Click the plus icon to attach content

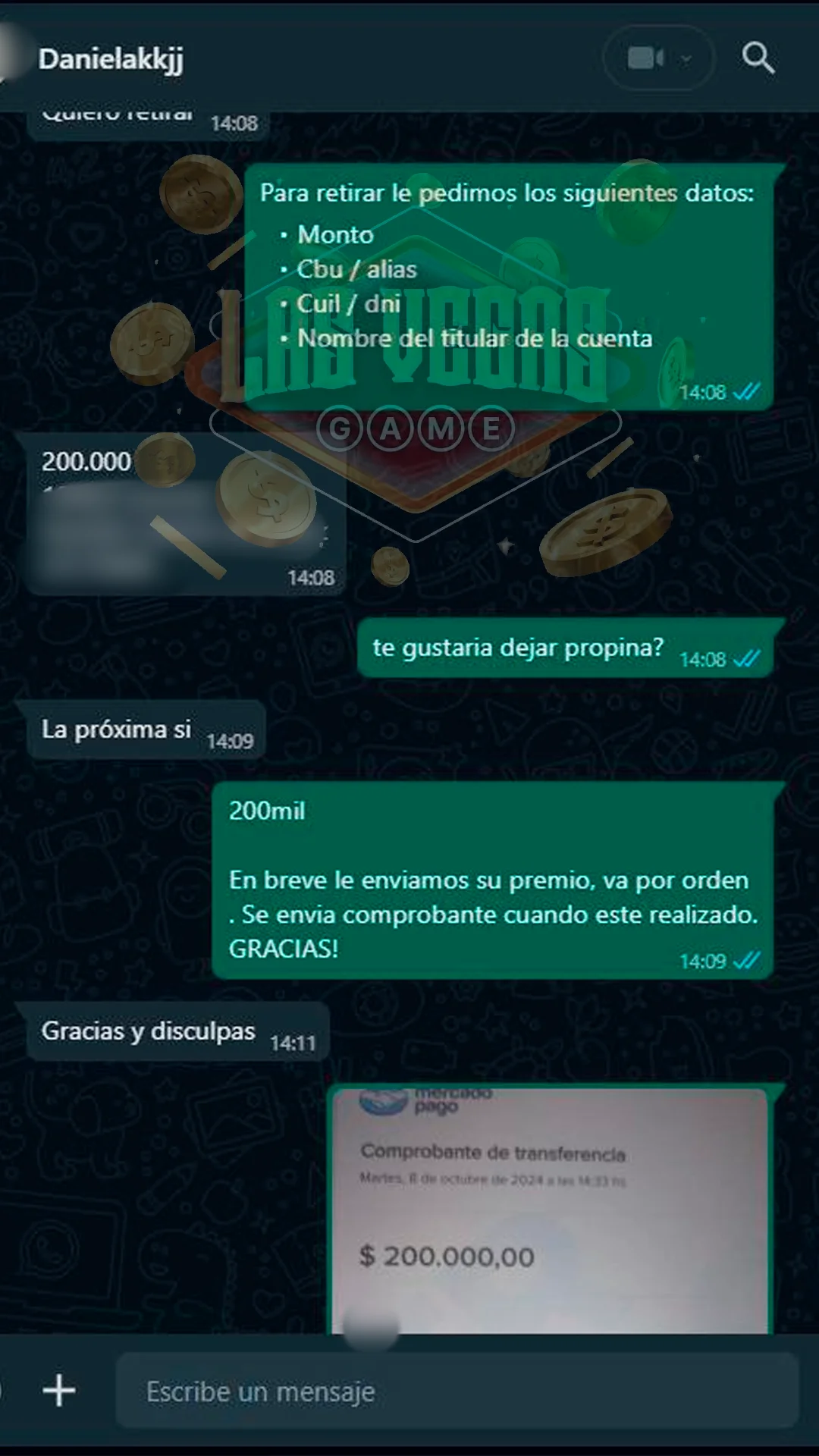coord(58,1390)
